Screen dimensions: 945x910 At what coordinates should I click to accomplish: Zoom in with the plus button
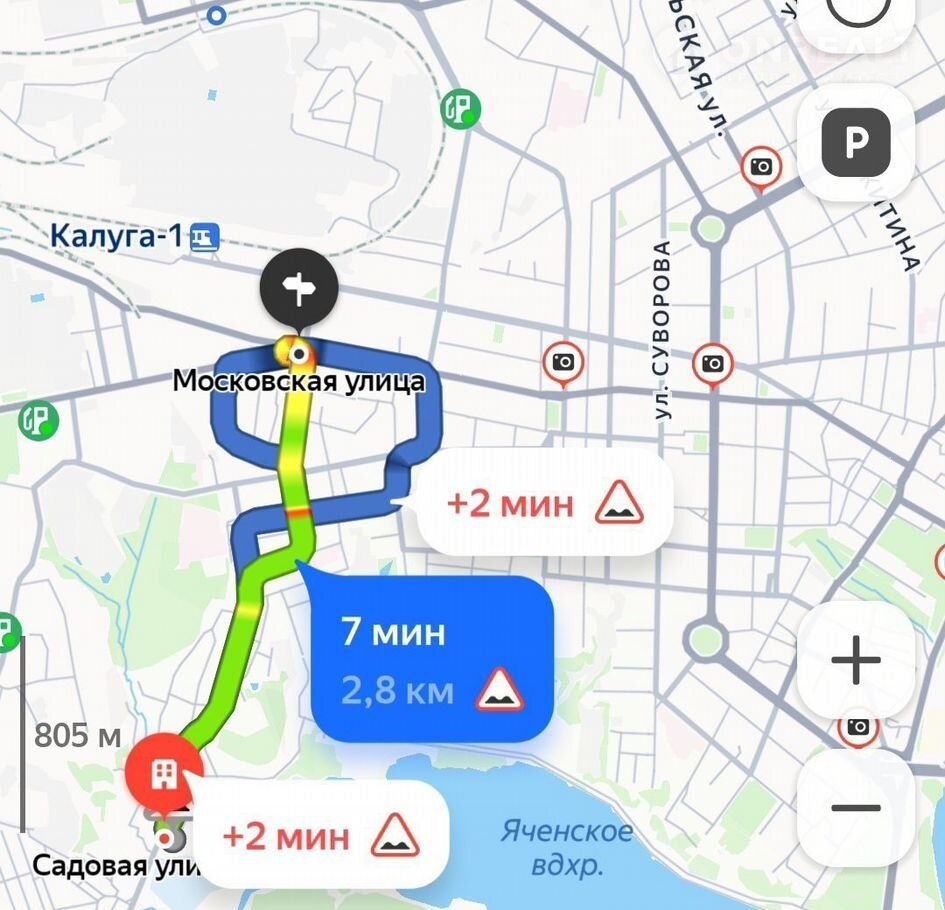tap(856, 660)
